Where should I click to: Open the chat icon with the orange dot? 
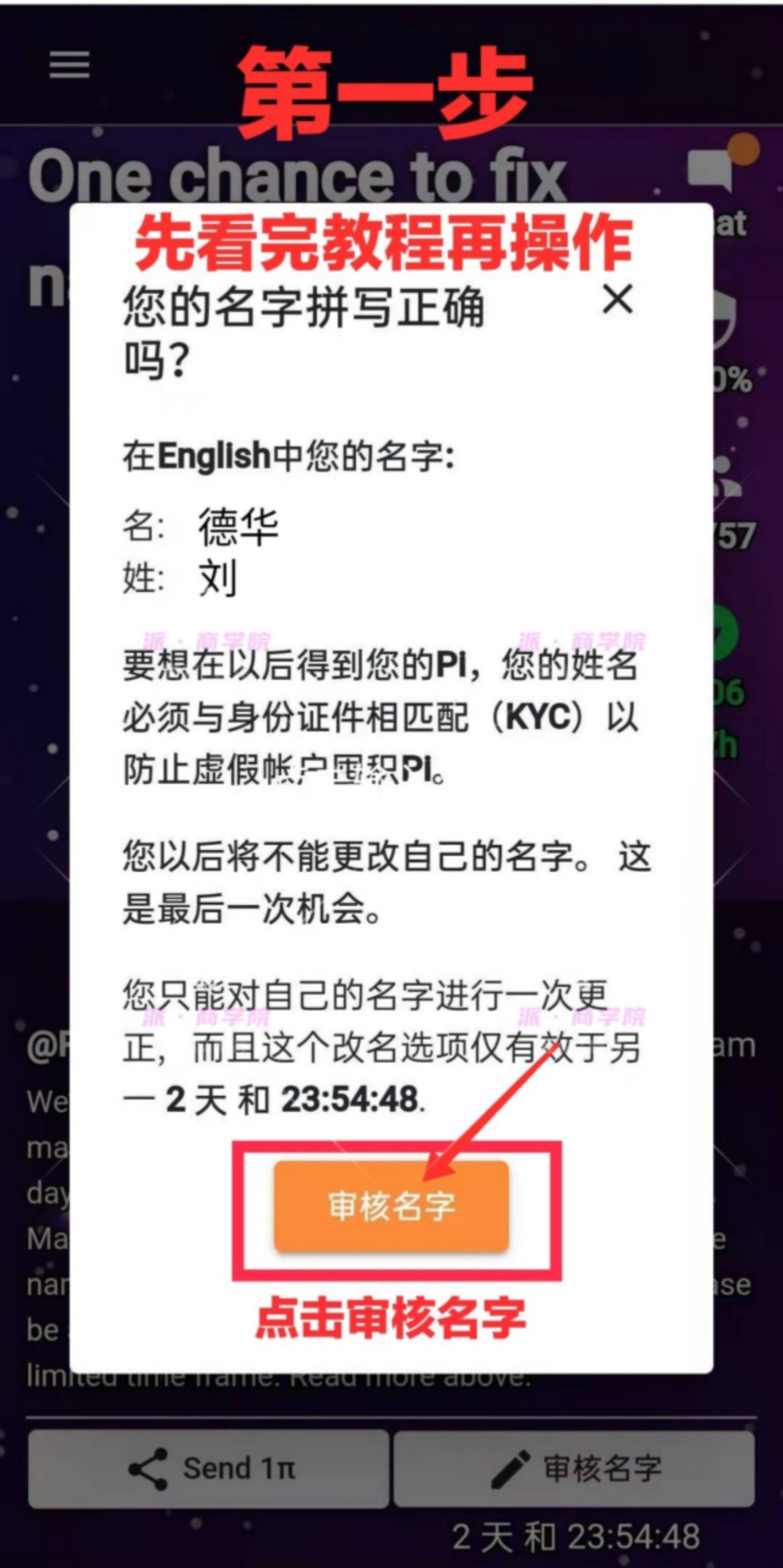(x=713, y=167)
